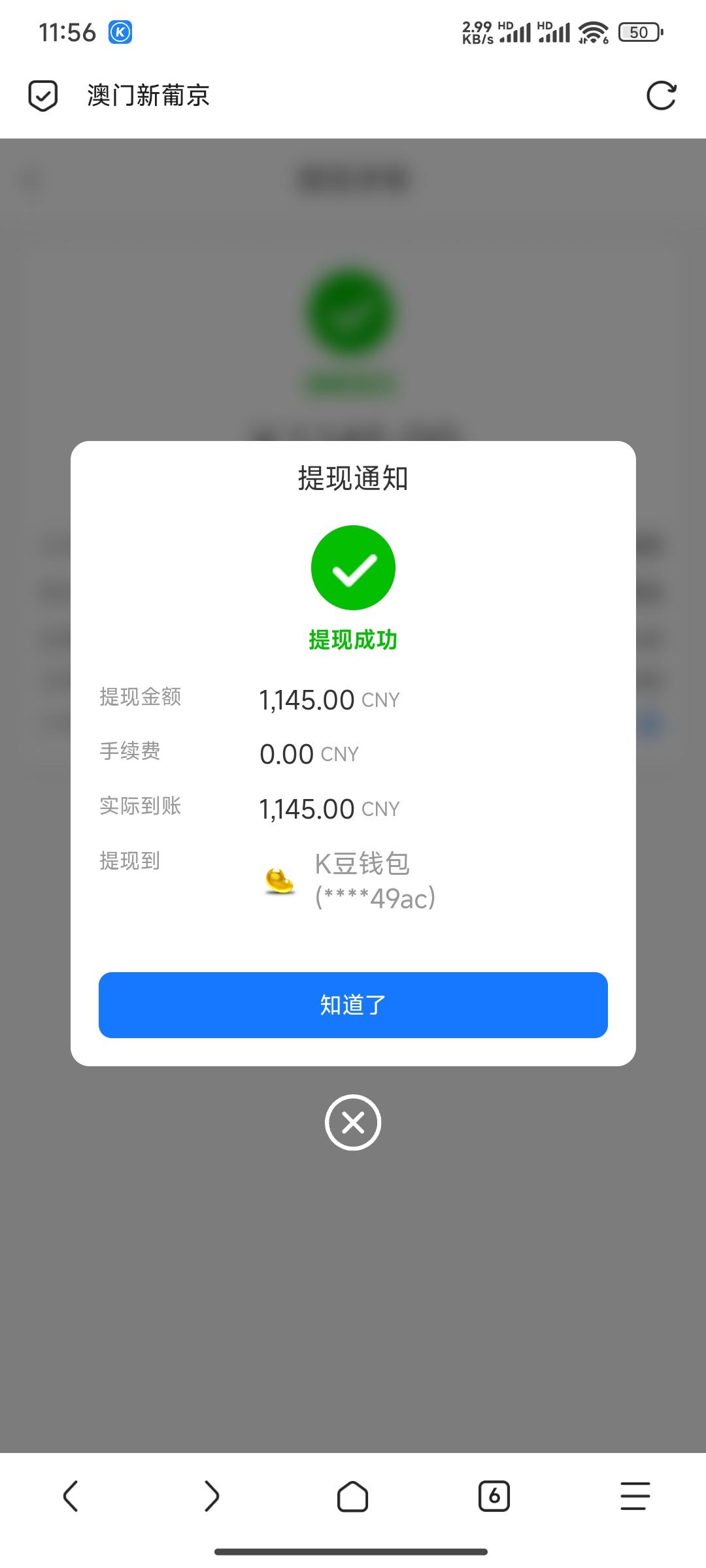Dismiss the dialog with the circled X
The image size is (706, 1568).
(352, 1122)
